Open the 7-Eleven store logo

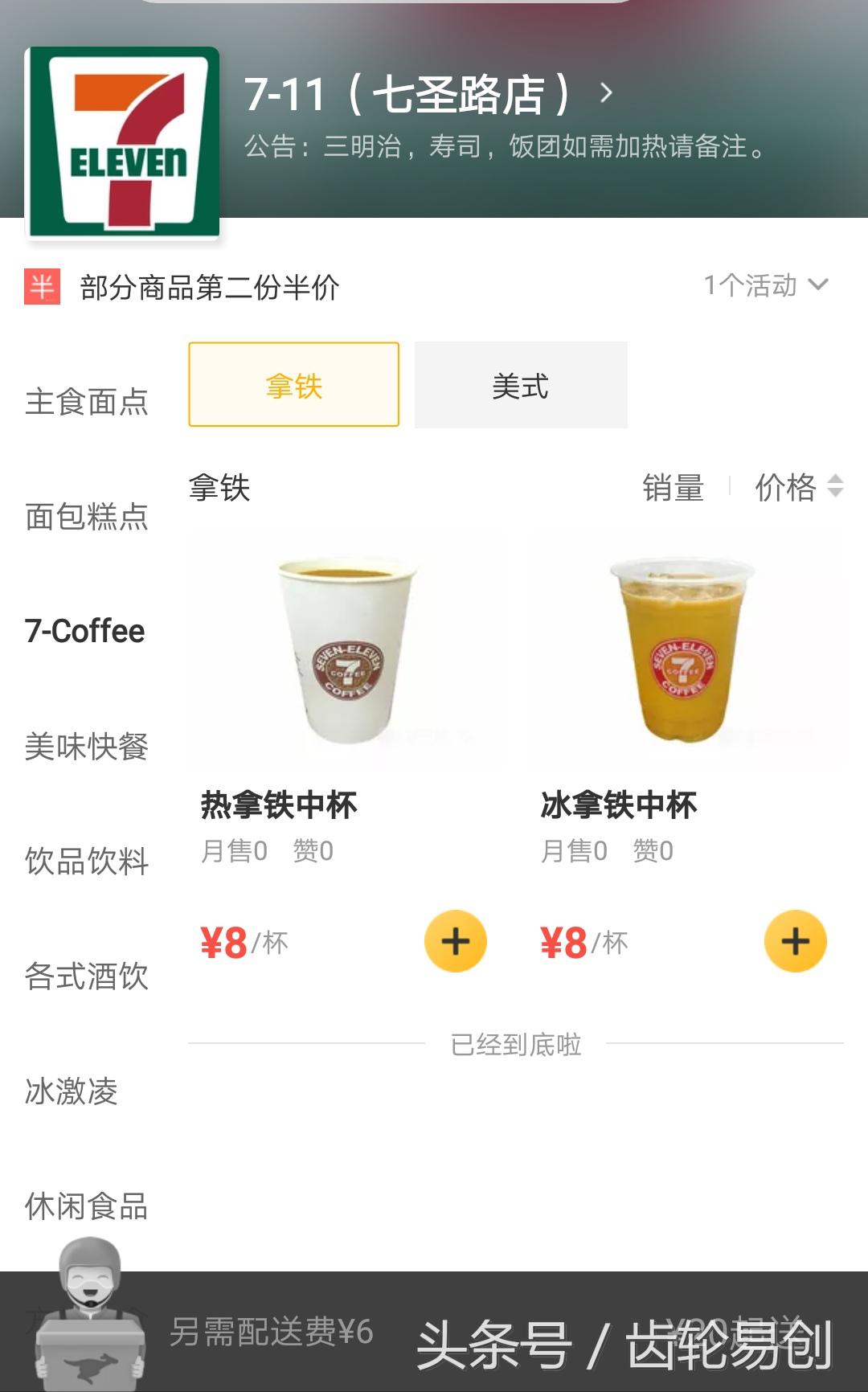pyautogui.click(x=122, y=141)
